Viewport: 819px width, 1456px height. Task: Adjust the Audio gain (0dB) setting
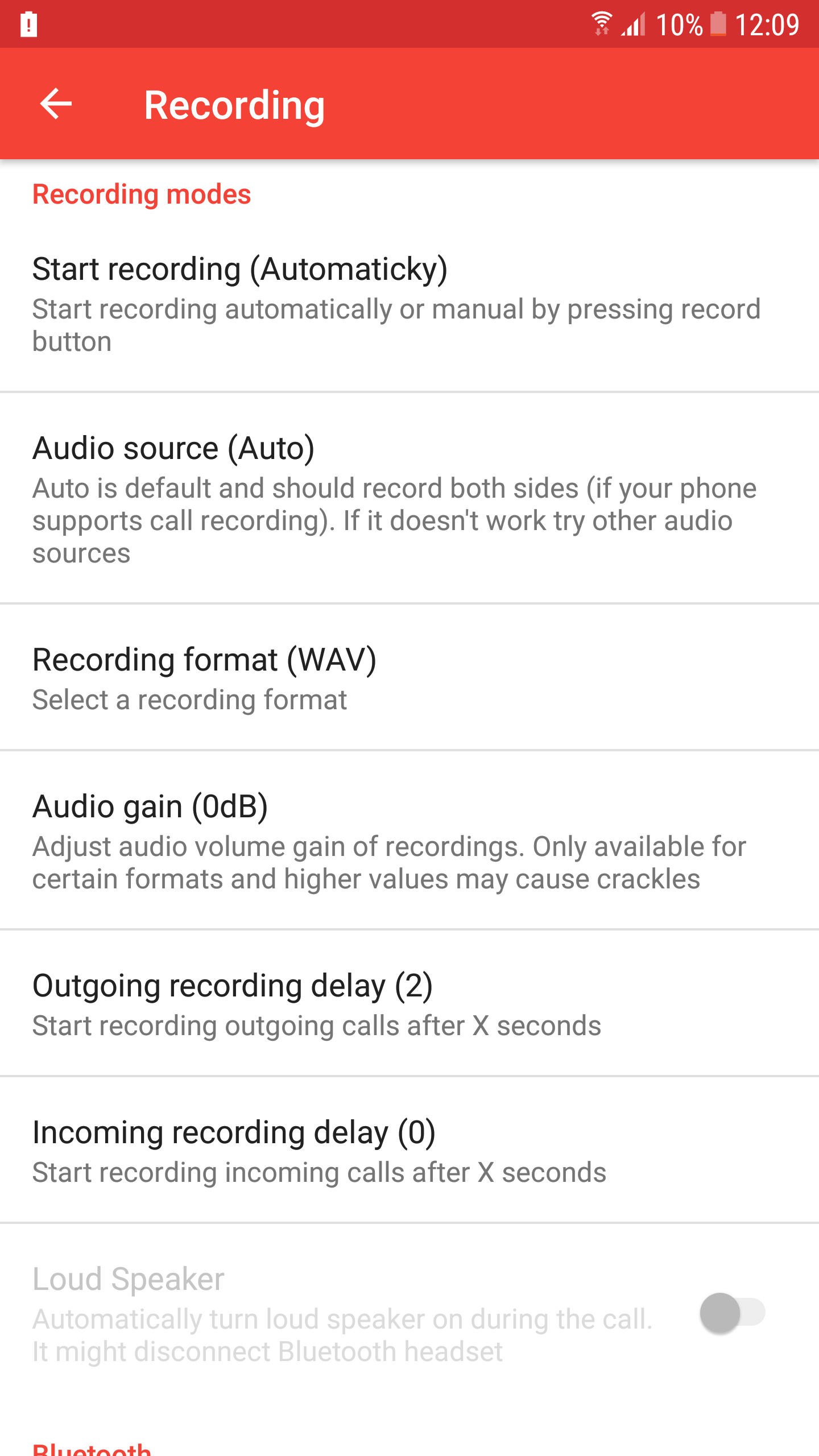tap(409, 840)
